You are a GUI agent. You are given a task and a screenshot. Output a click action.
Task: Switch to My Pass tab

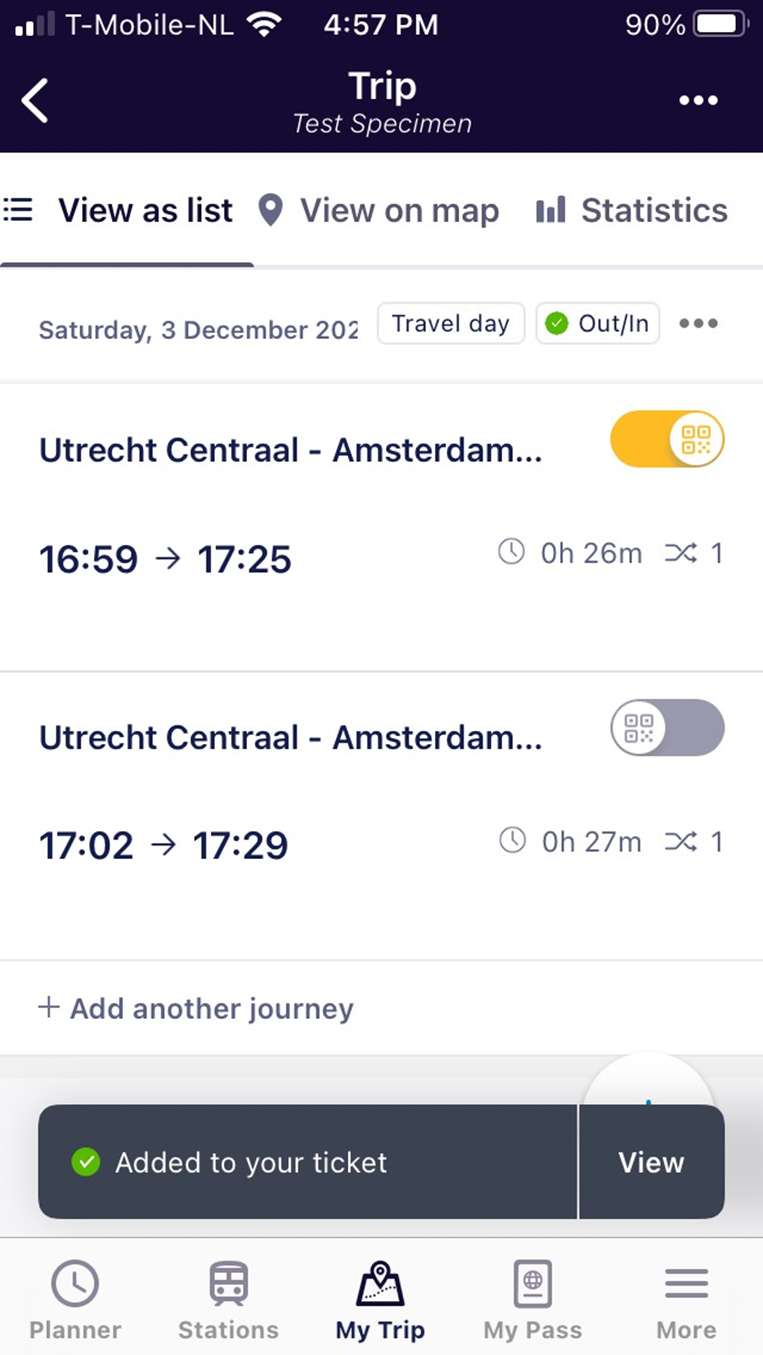click(x=532, y=1299)
